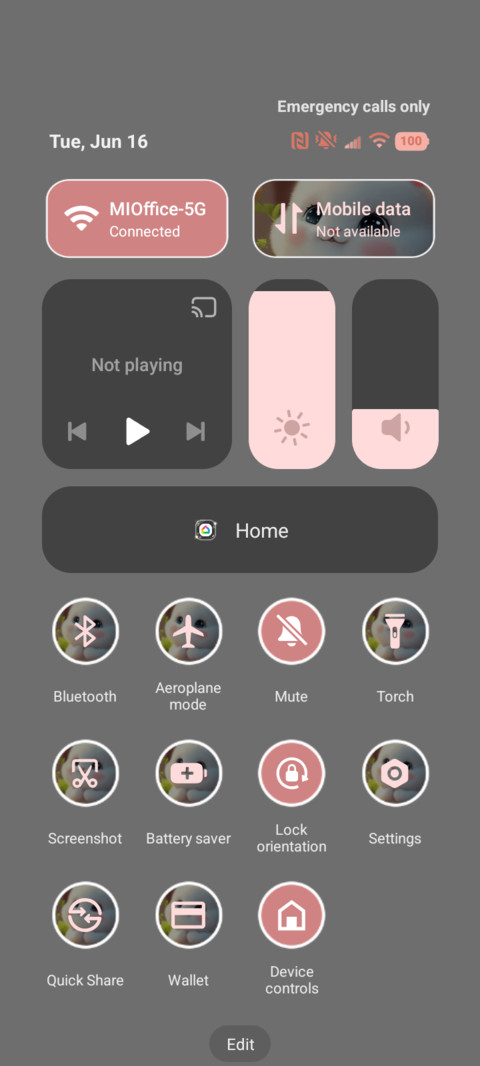Take a Screenshot

pyautogui.click(x=86, y=773)
